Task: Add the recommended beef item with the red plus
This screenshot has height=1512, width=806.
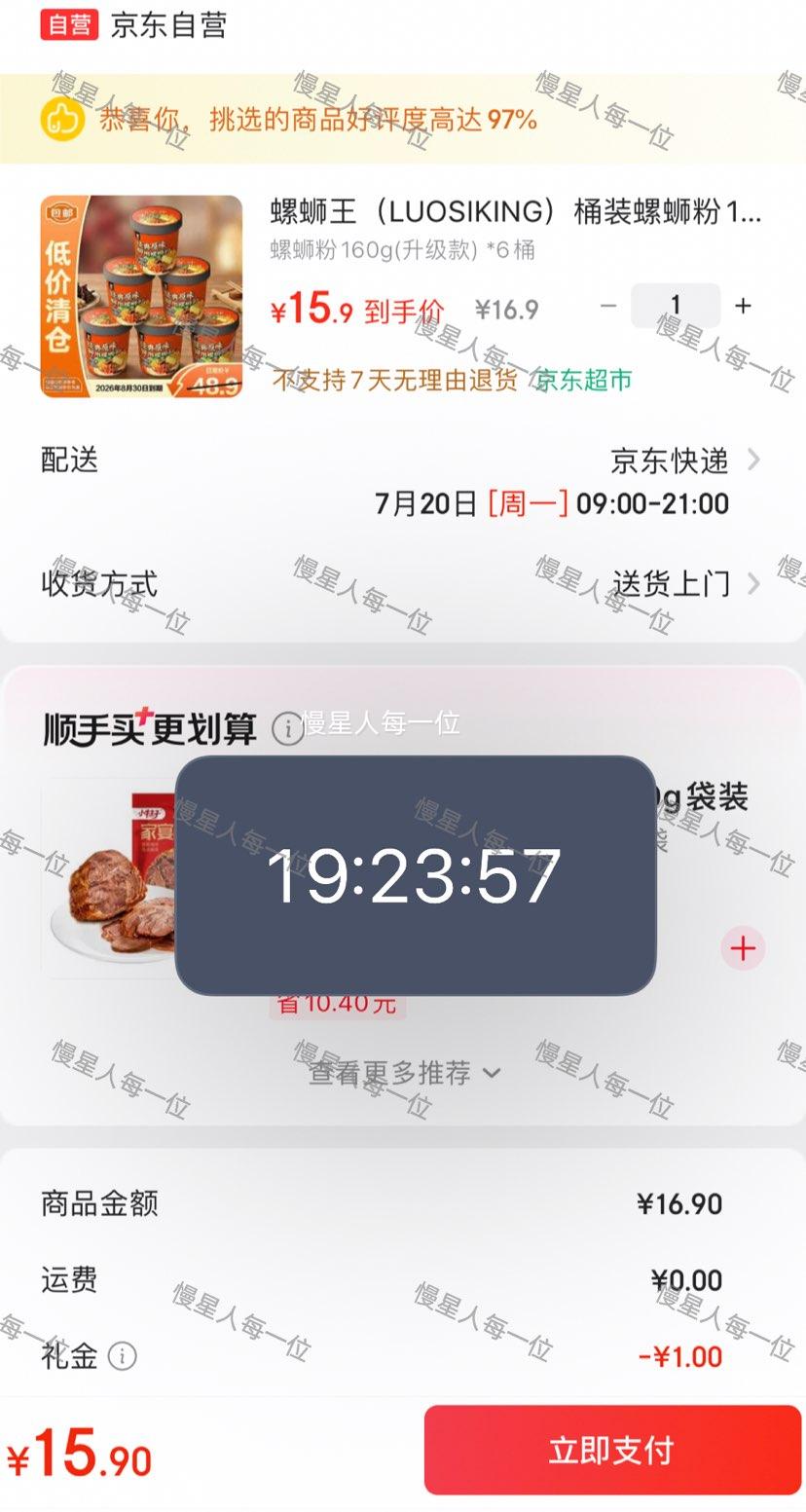Action: coord(743,948)
